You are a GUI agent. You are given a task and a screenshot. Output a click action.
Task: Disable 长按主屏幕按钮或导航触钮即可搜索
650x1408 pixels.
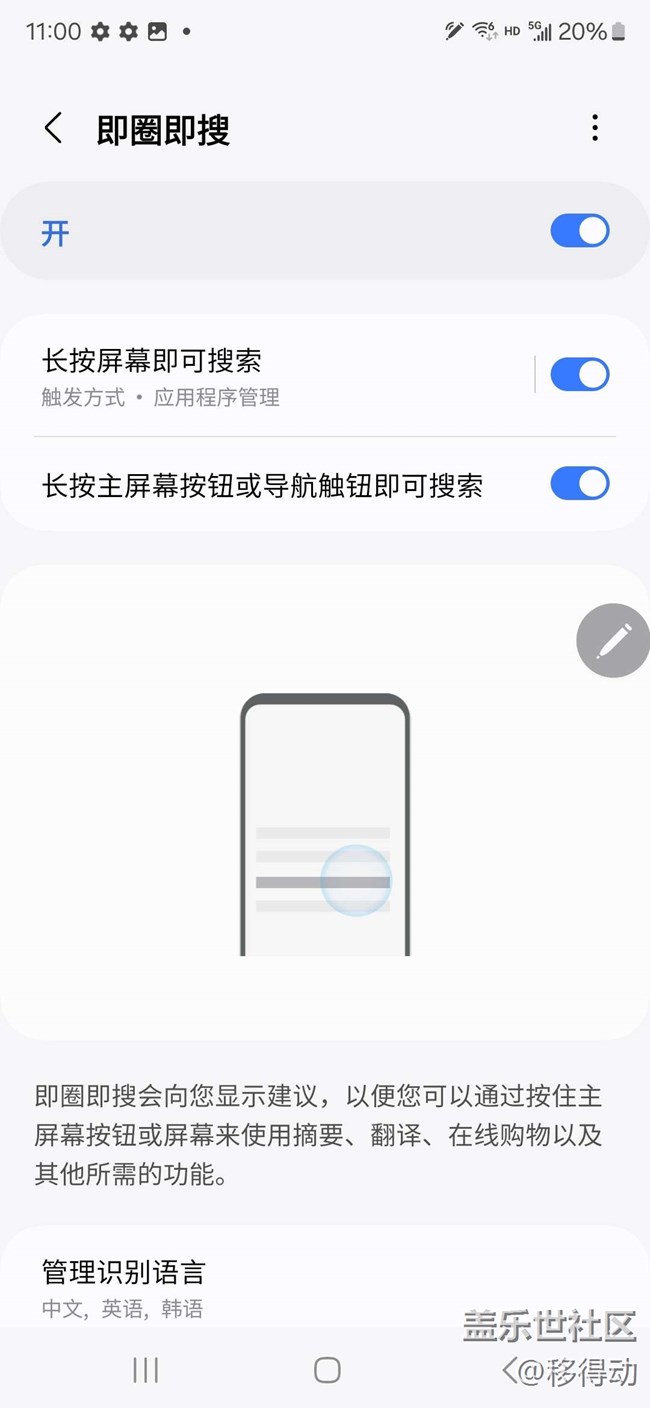point(579,484)
